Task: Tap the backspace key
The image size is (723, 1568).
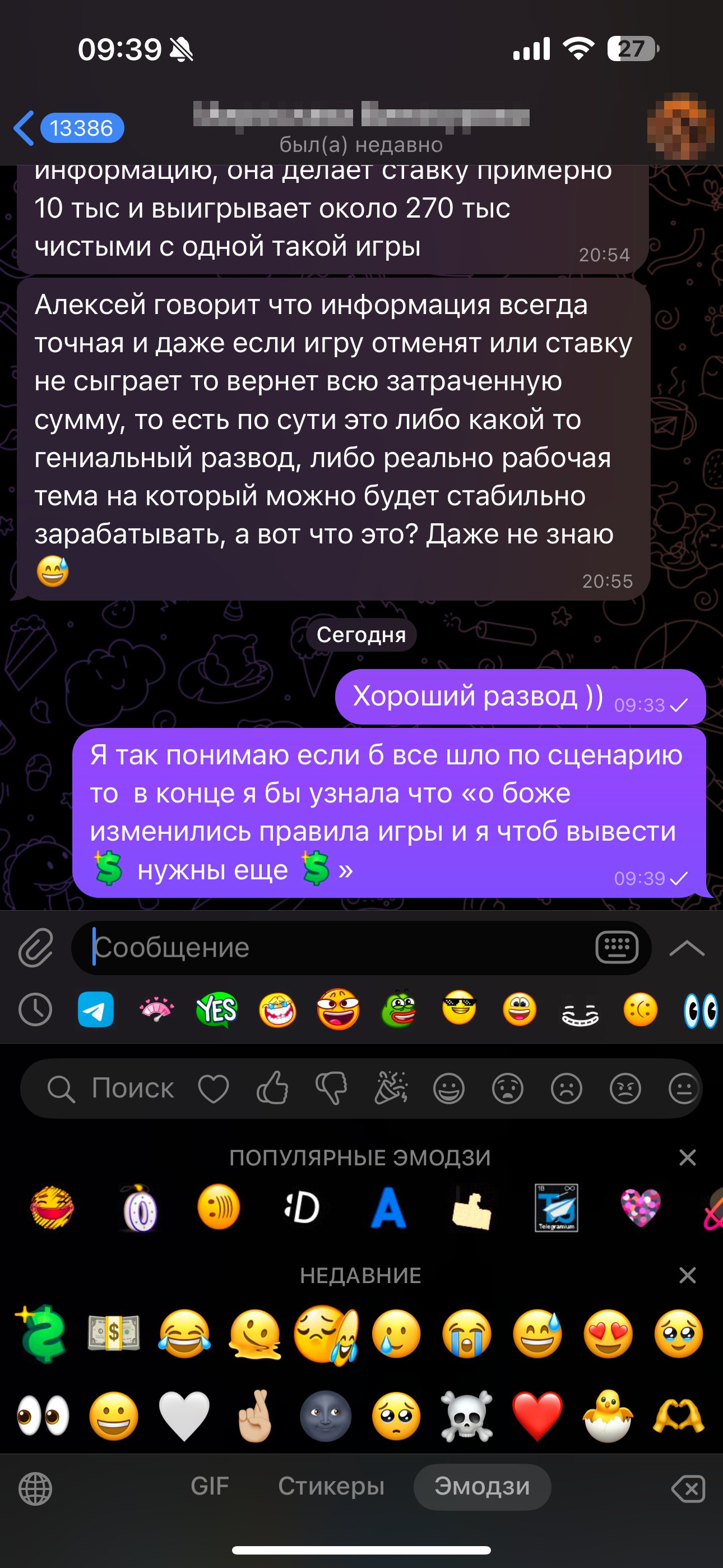Action: click(x=688, y=1489)
